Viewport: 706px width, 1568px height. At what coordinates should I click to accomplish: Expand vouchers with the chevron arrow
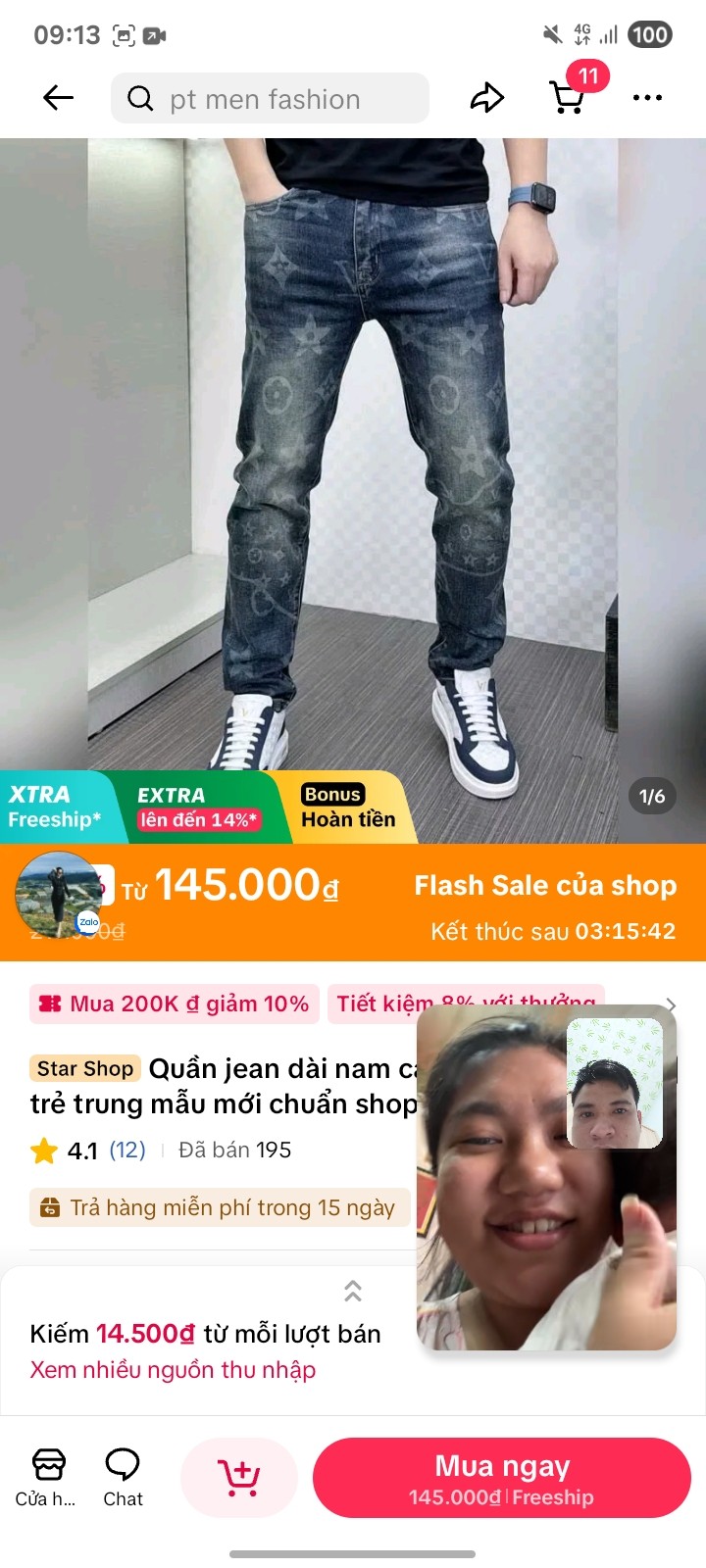(672, 1004)
